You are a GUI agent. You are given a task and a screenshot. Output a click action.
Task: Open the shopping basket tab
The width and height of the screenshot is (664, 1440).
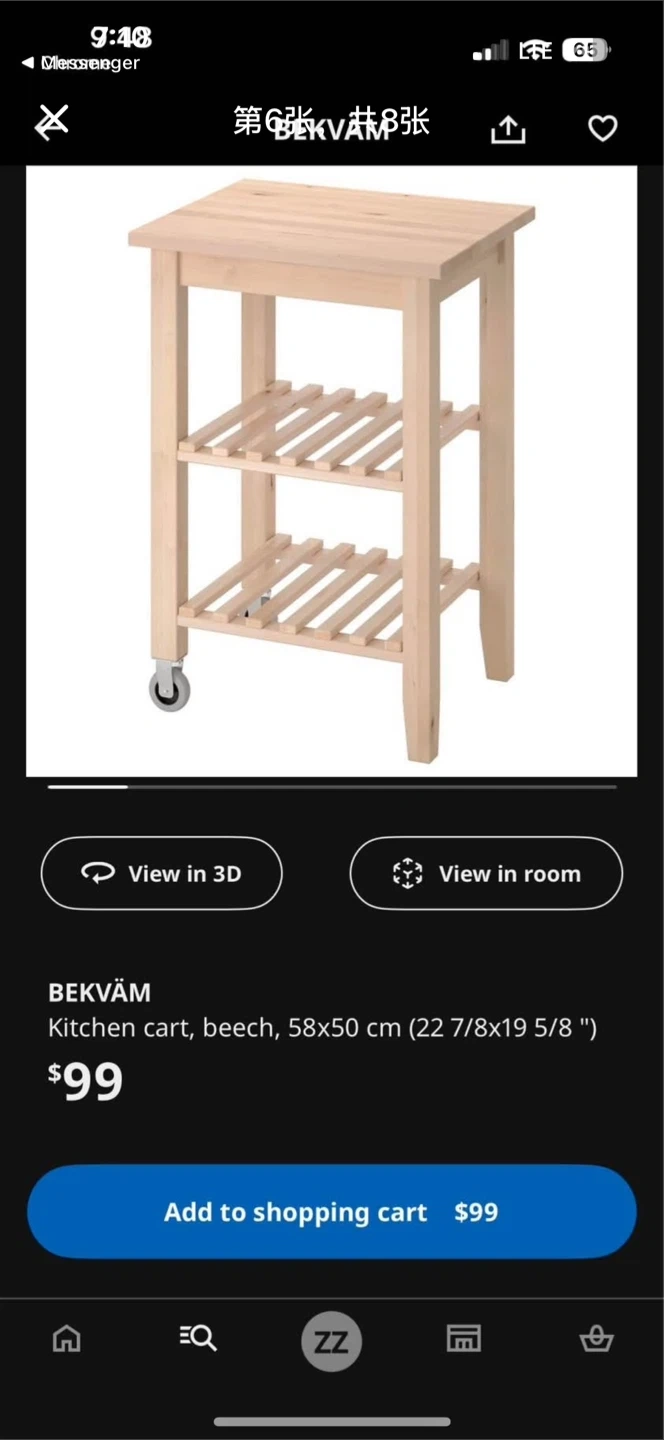(596, 1338)
